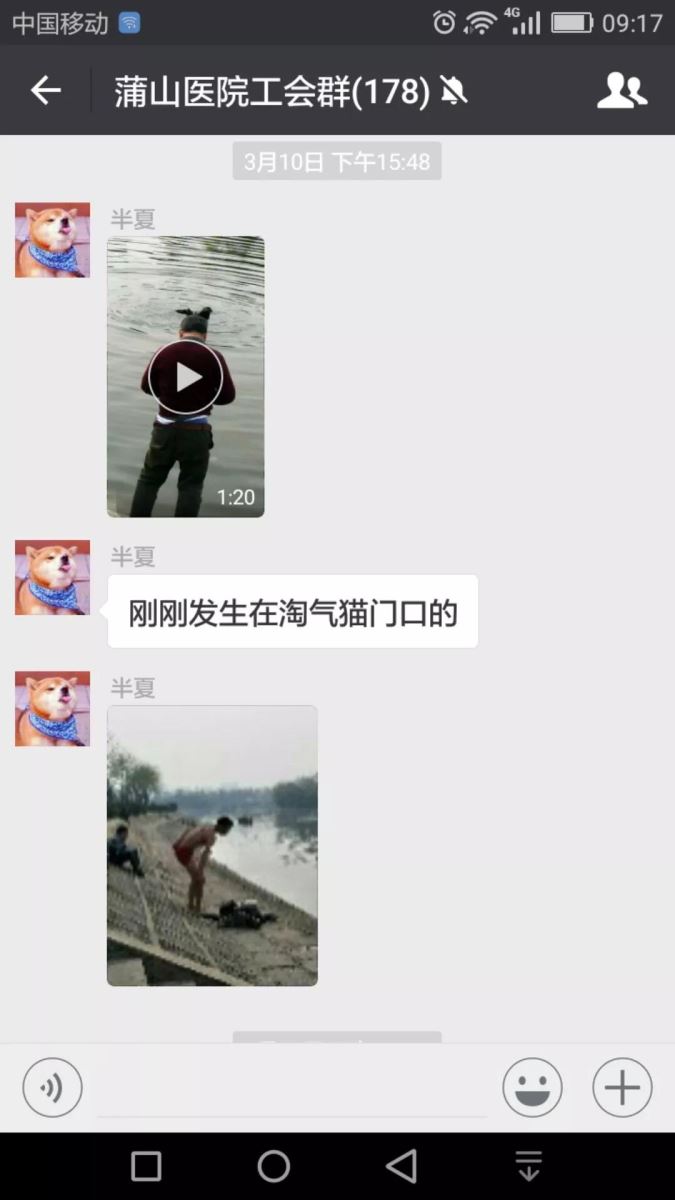The image size is (675, 1200).
Task: Open 半夏's avatar beside the text message
Action: pyautogui.click(x=52, y=578)
